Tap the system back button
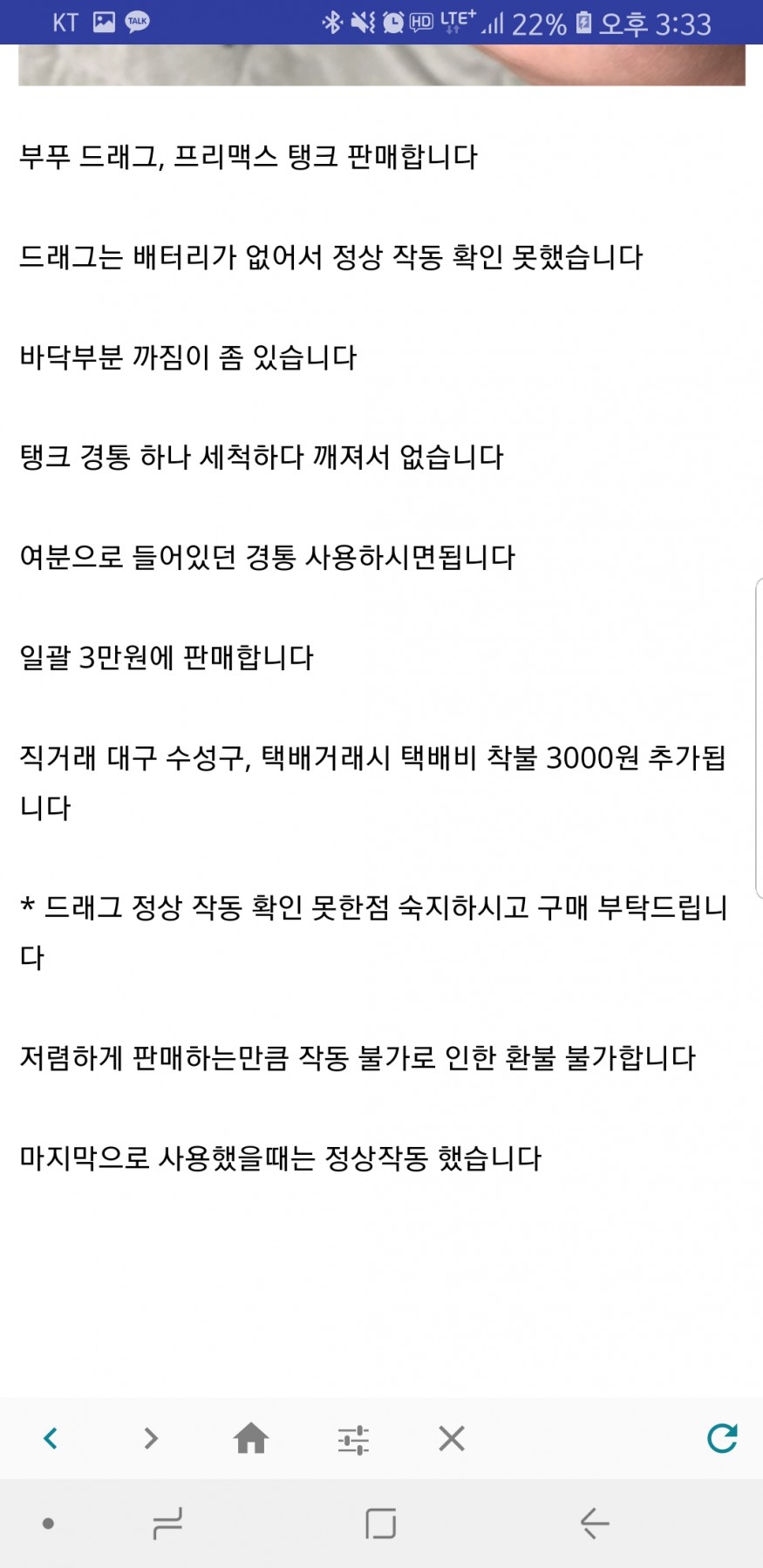The image size is (763, 1568). pyautogui.click(x=594, y=1524)
